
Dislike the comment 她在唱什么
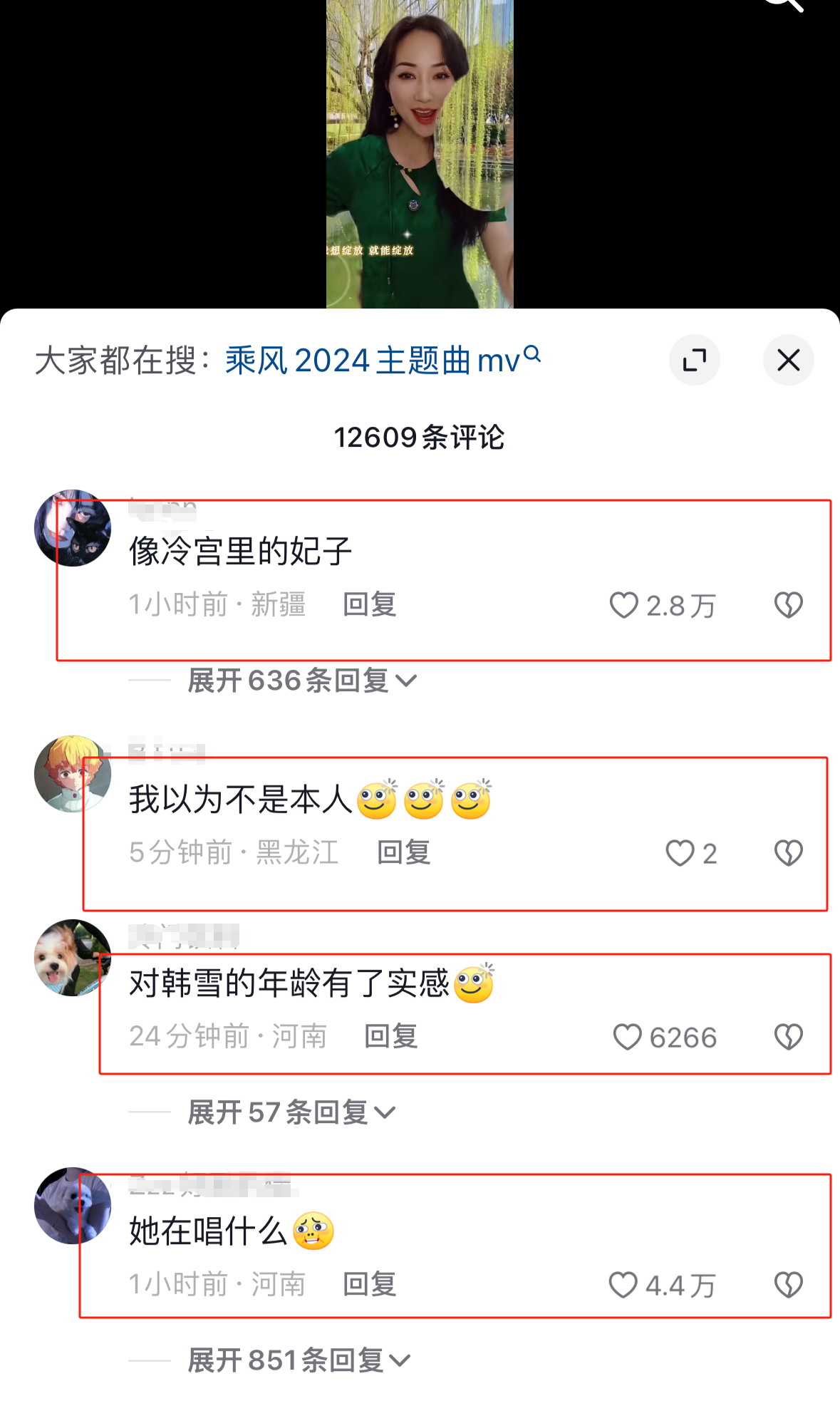click(x=788, y=1285)
